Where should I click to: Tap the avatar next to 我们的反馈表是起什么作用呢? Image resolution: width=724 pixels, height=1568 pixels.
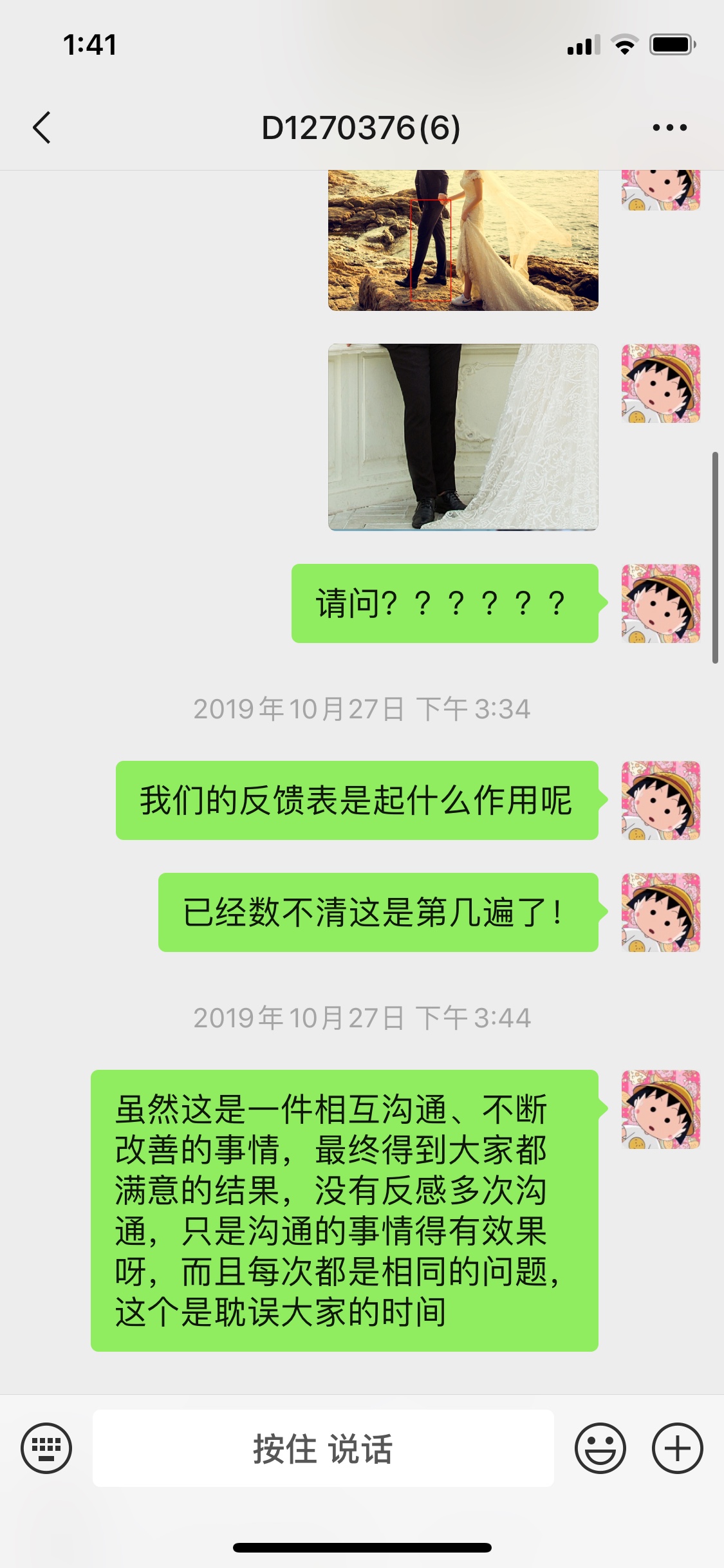point(661,801)
